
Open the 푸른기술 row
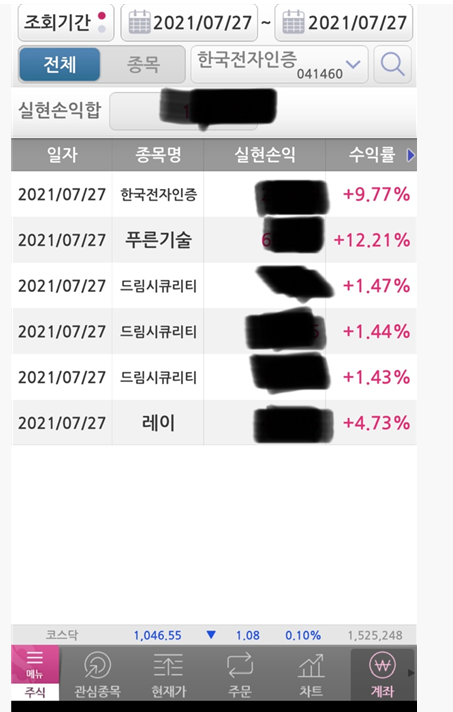pos(214,240)
